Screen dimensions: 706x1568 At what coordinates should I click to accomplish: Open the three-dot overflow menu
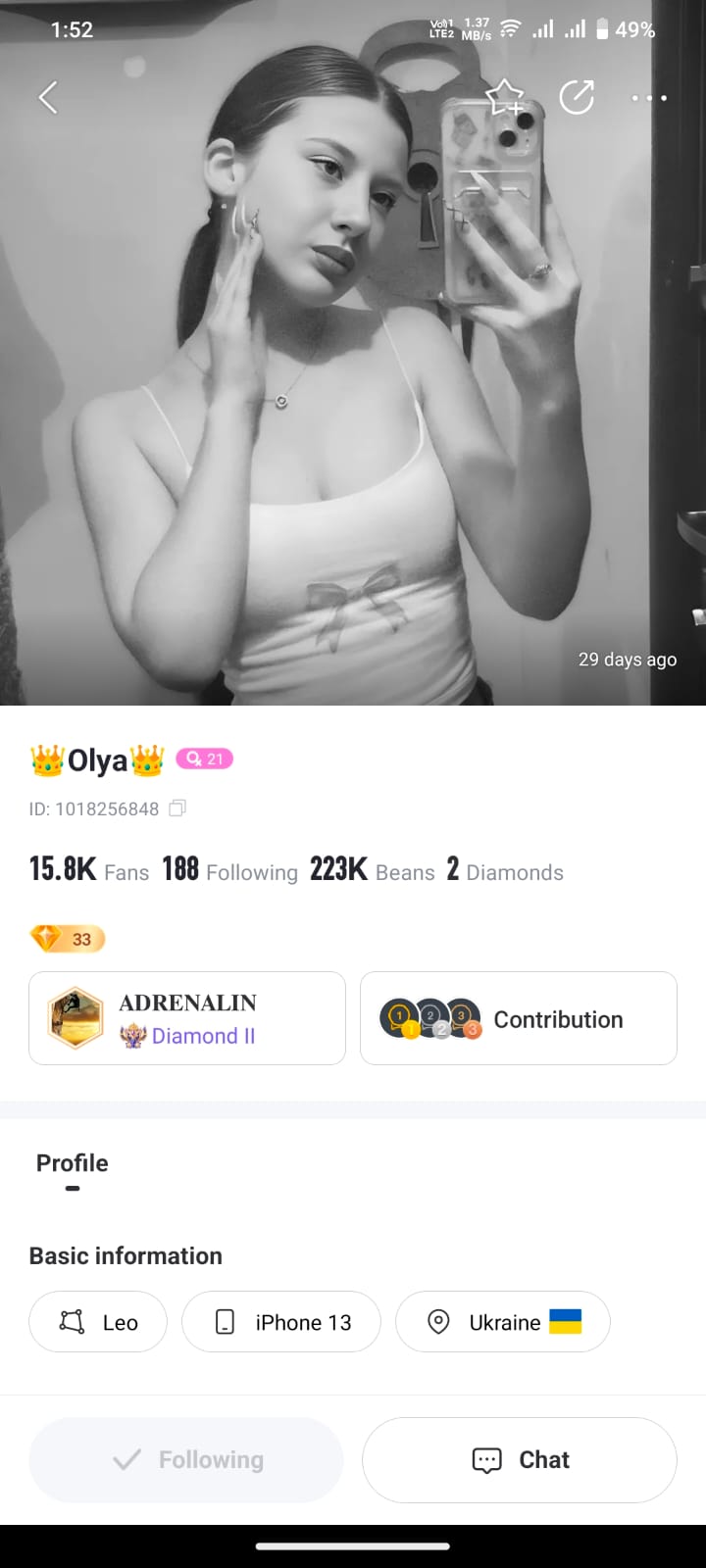click(x=649, y=98)
